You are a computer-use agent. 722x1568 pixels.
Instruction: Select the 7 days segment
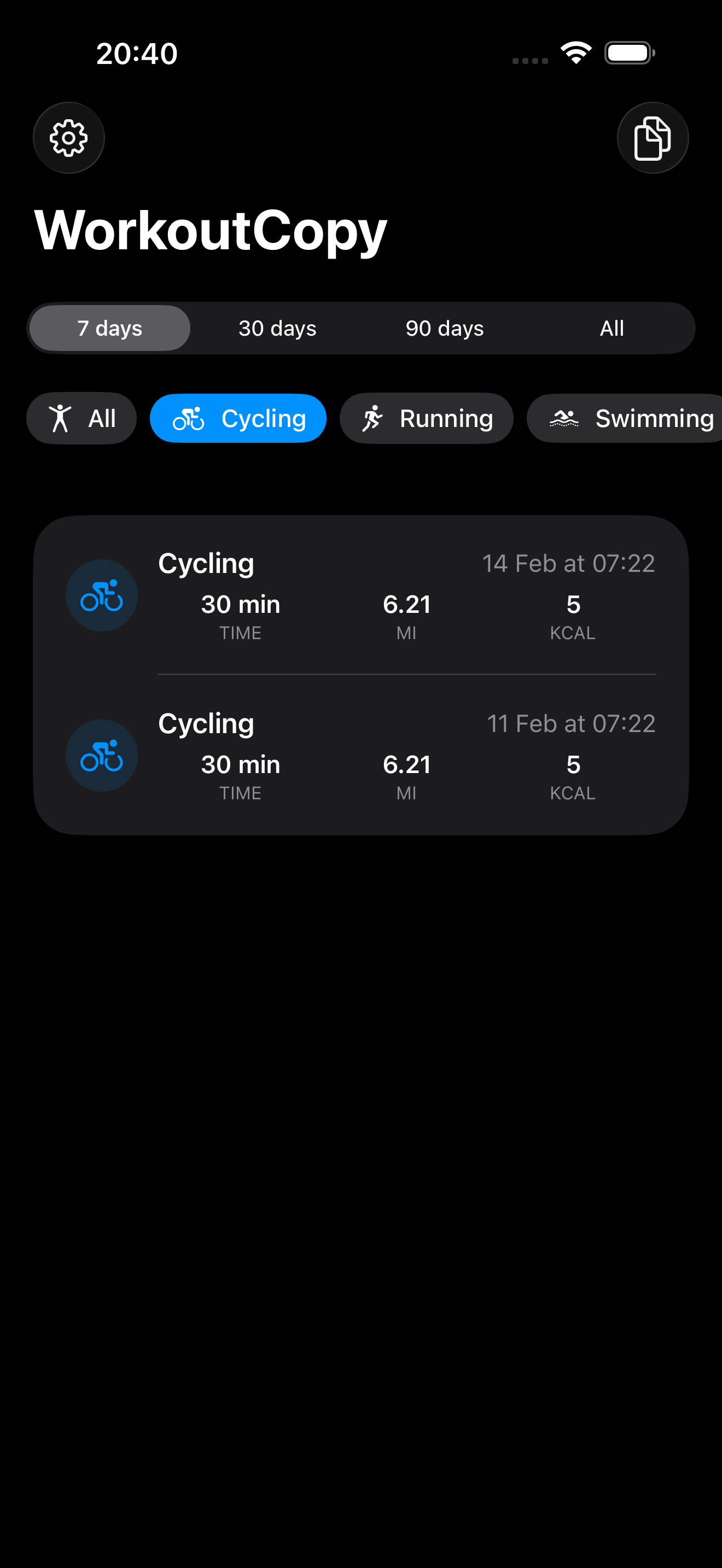[x=109, y=327]
